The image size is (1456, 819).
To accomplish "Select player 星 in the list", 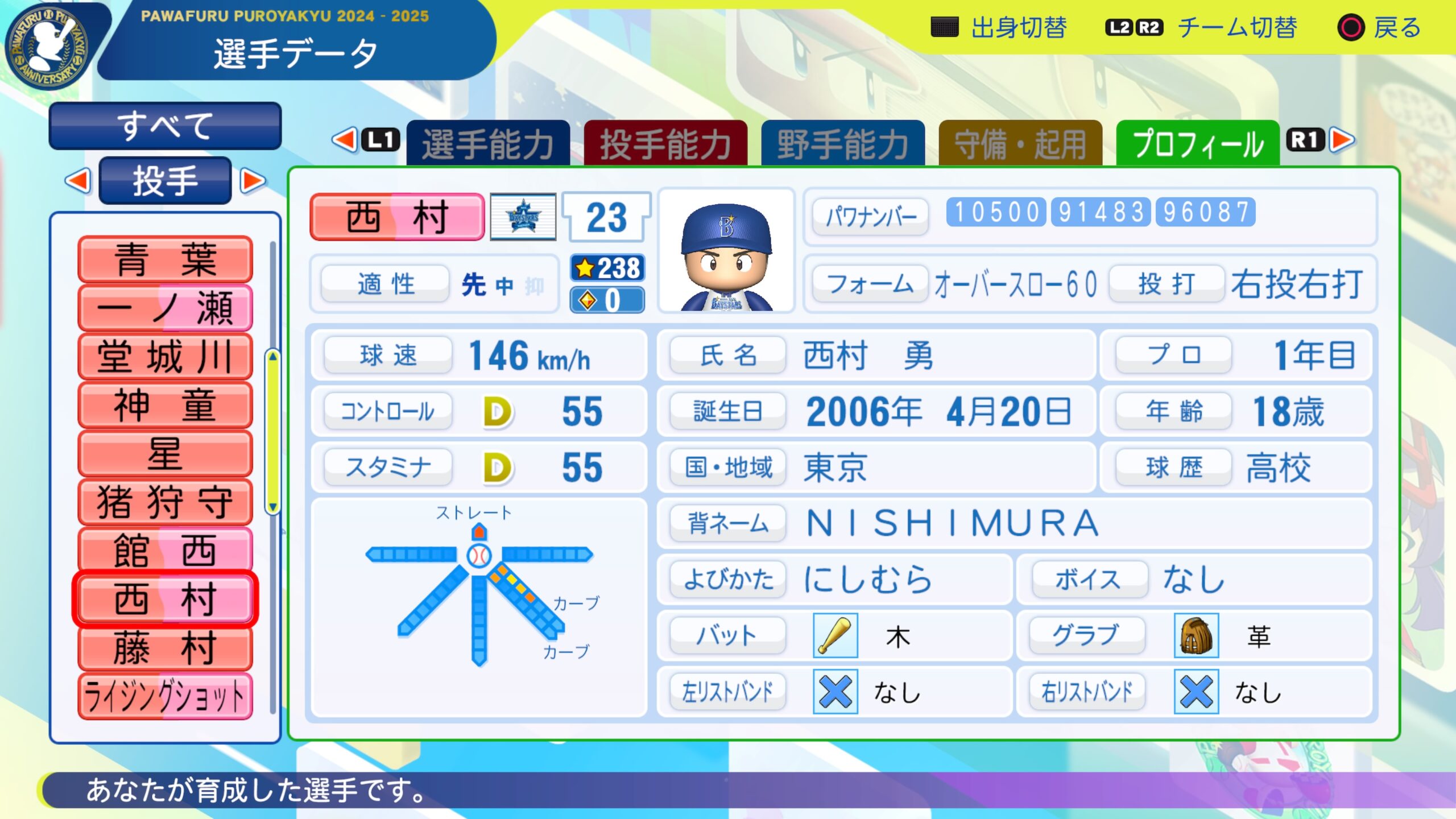I will pyautogui.click(x=165, y=454).
